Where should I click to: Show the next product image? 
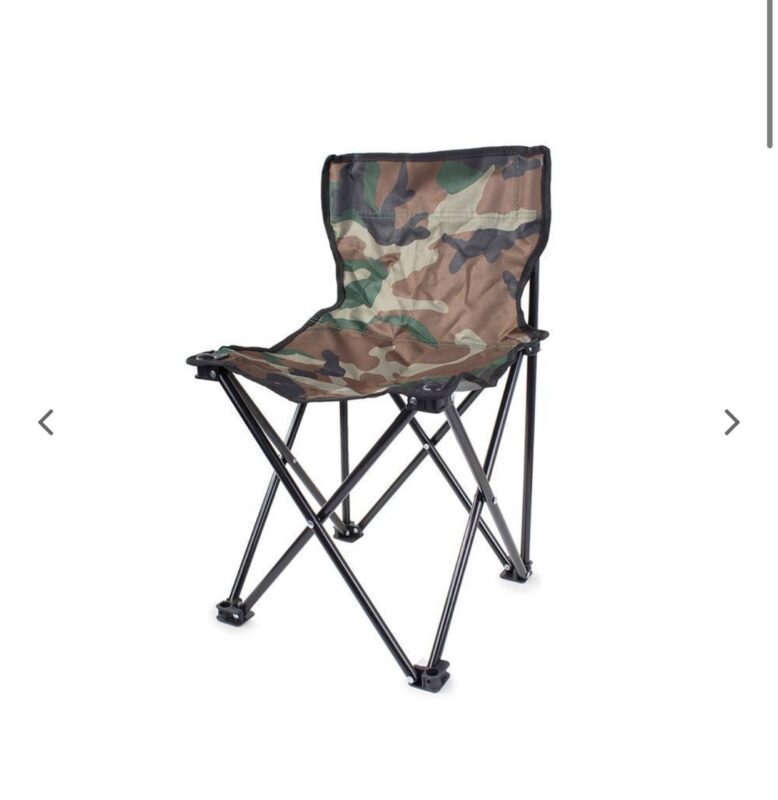pyautogui.click(x=731, y=422)
